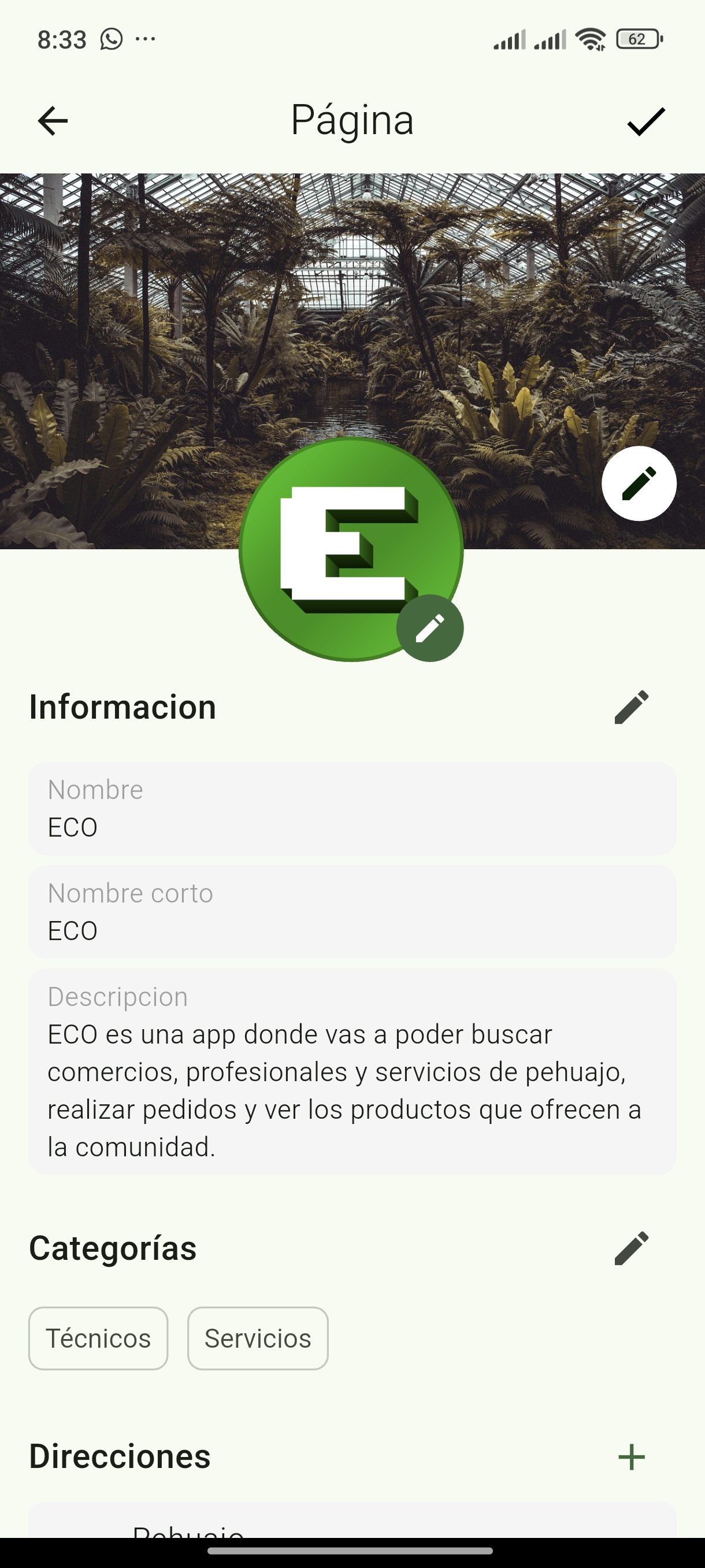Tap the three-dot indicator in the status bar
Viewport: 705px width, 1568px height.
pyautogui.click(x=145, y=39)
